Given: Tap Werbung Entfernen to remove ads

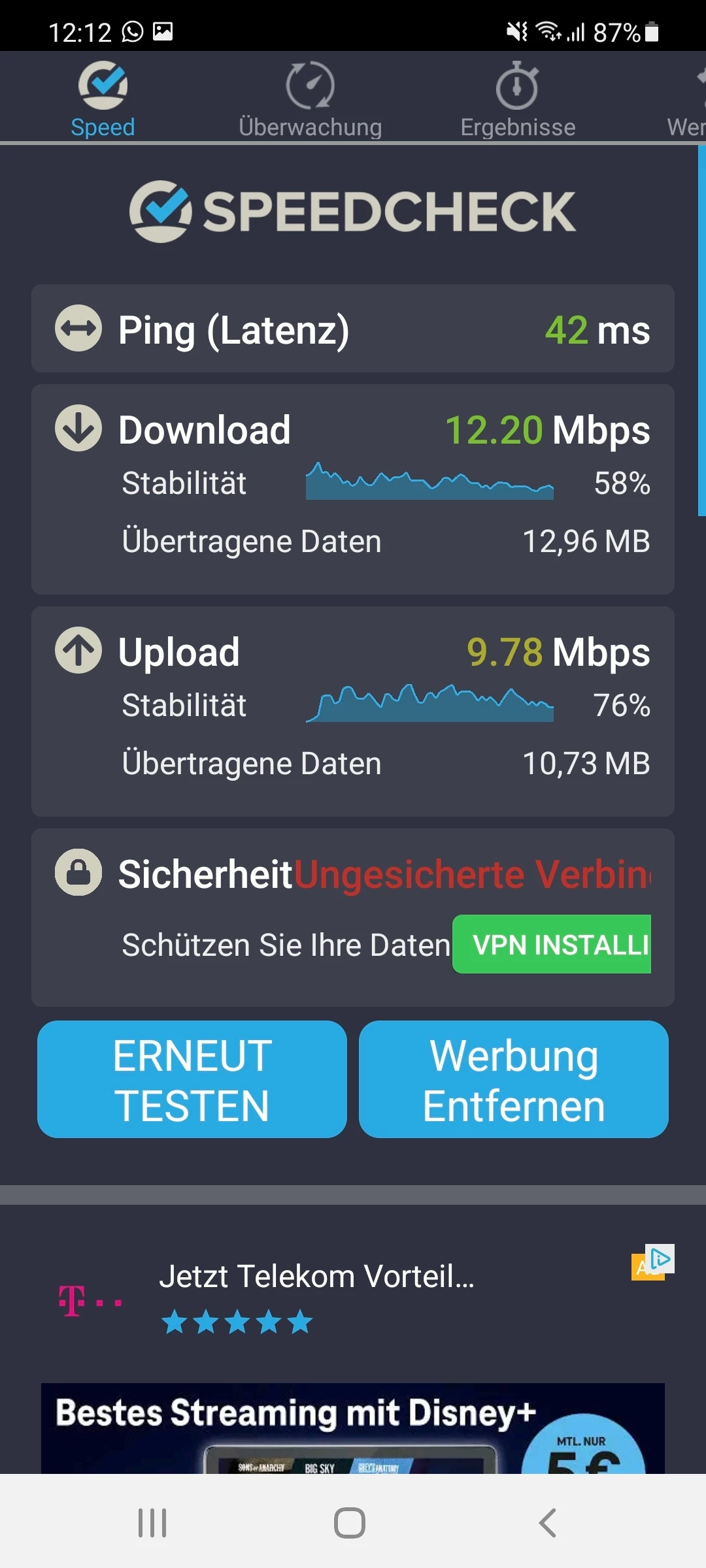Looking at the screenshot, I should (x=513, y=1079).
